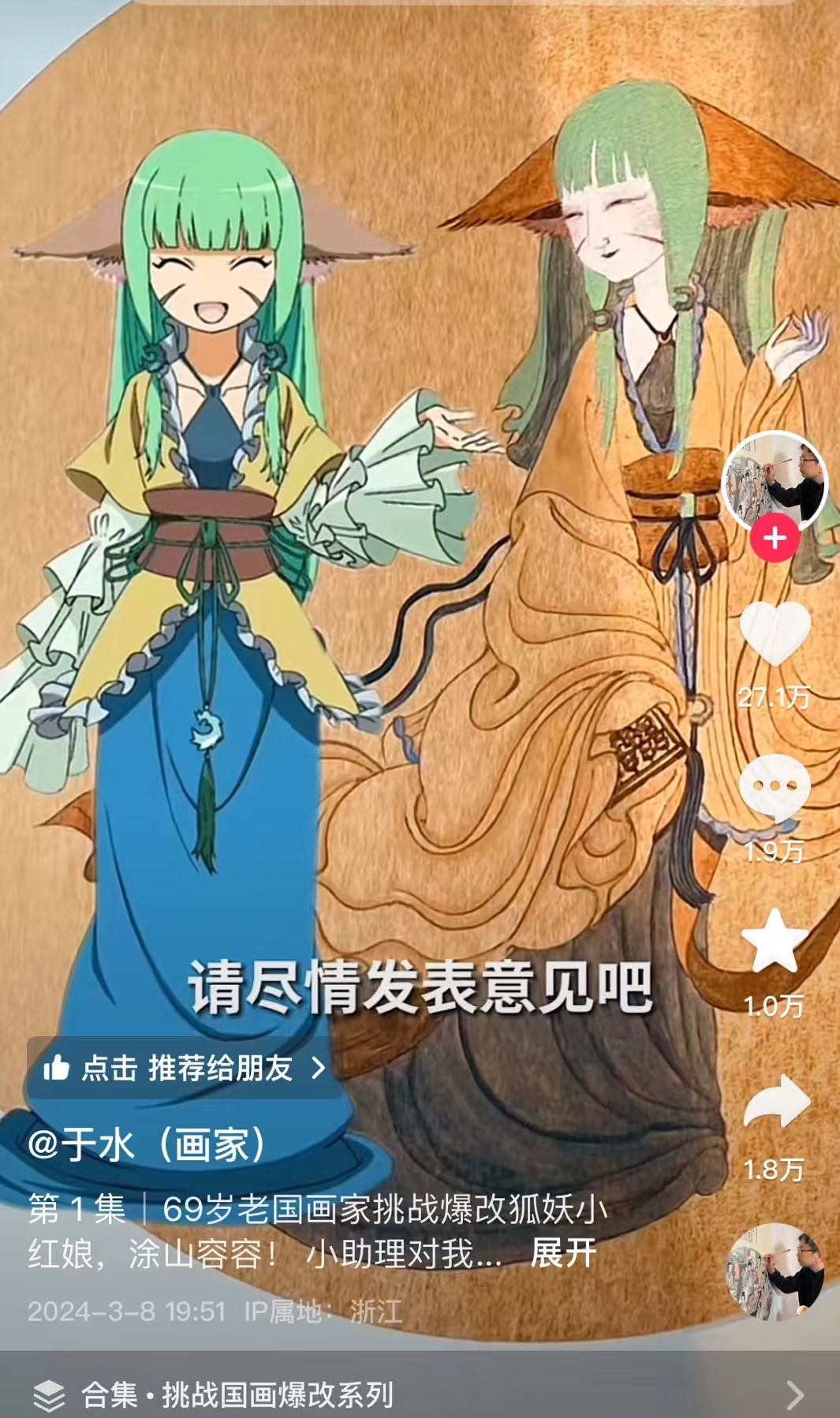Open the creator's profile avatar

(775, 481)
